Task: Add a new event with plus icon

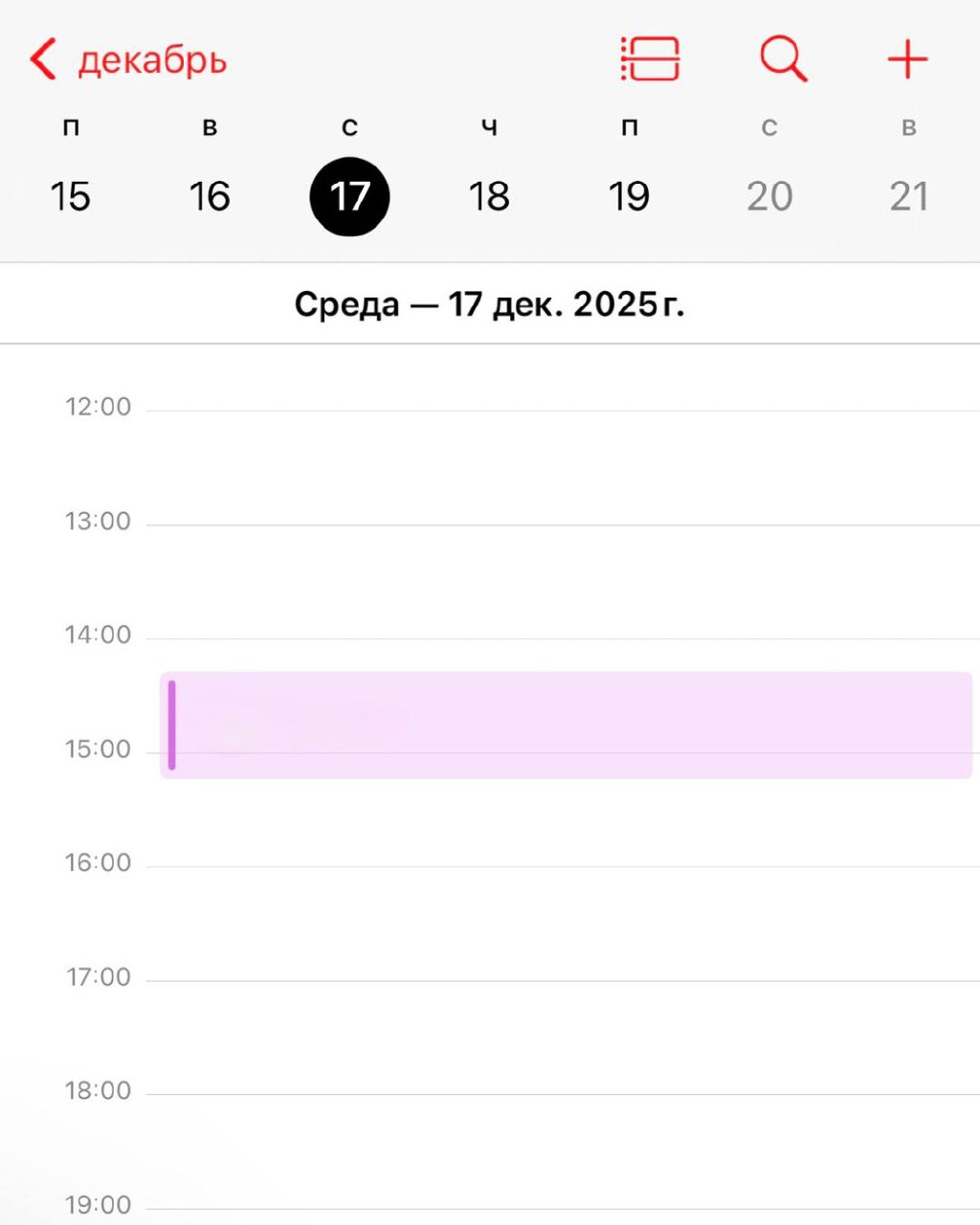Action: 906,59
